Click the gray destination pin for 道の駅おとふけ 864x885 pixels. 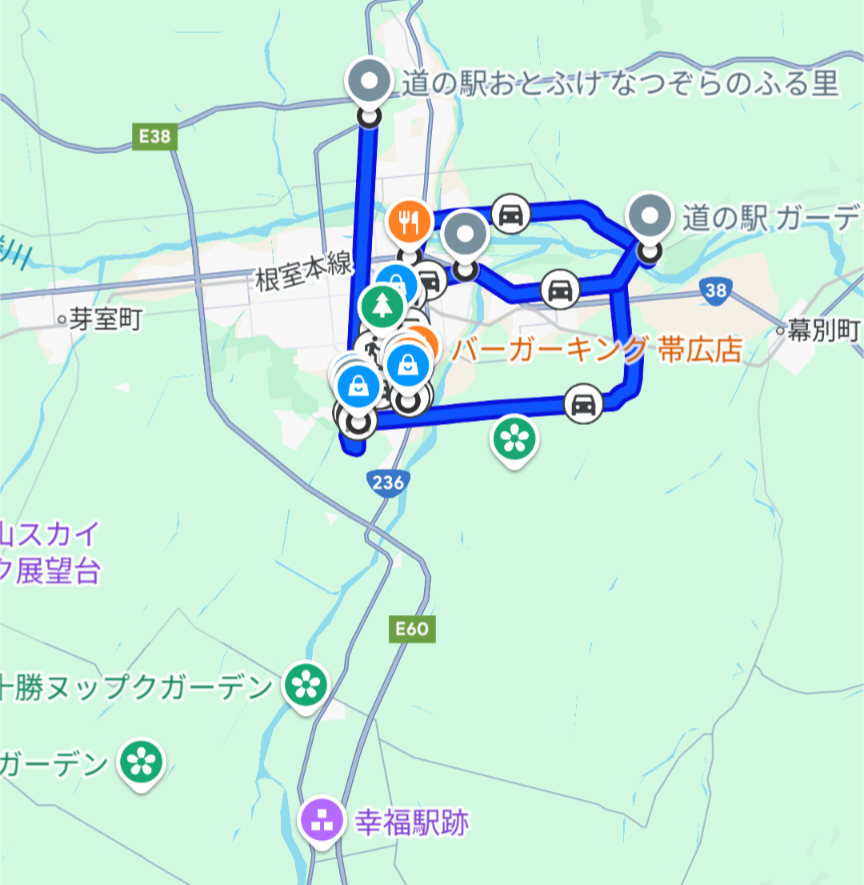pyautogui.click(x=368, y=80)
